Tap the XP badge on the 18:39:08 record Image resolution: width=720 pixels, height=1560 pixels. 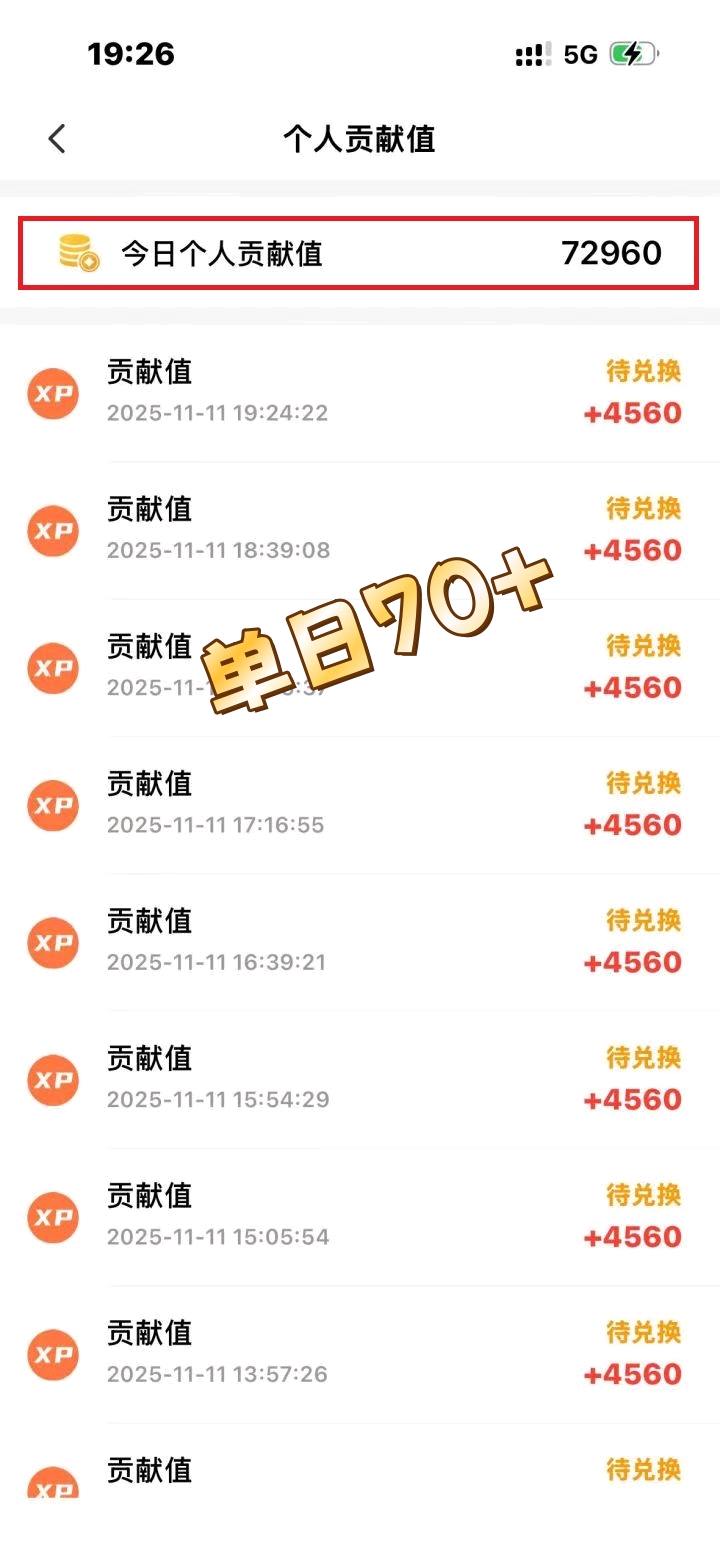(52, 531)
